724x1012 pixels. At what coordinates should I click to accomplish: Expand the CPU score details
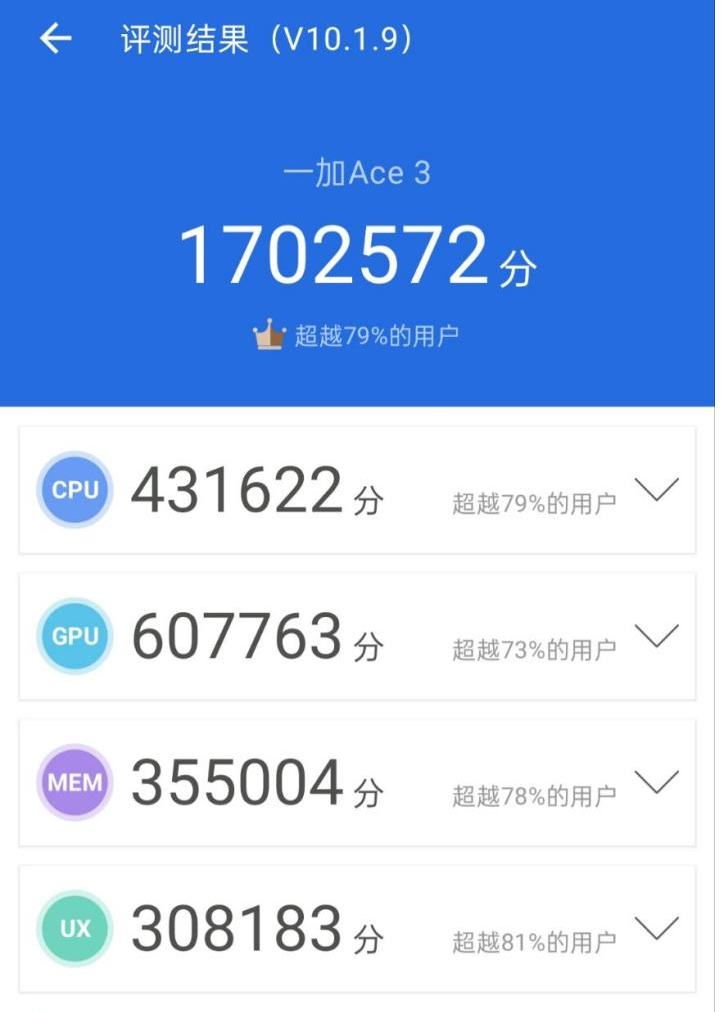point(656,490)
